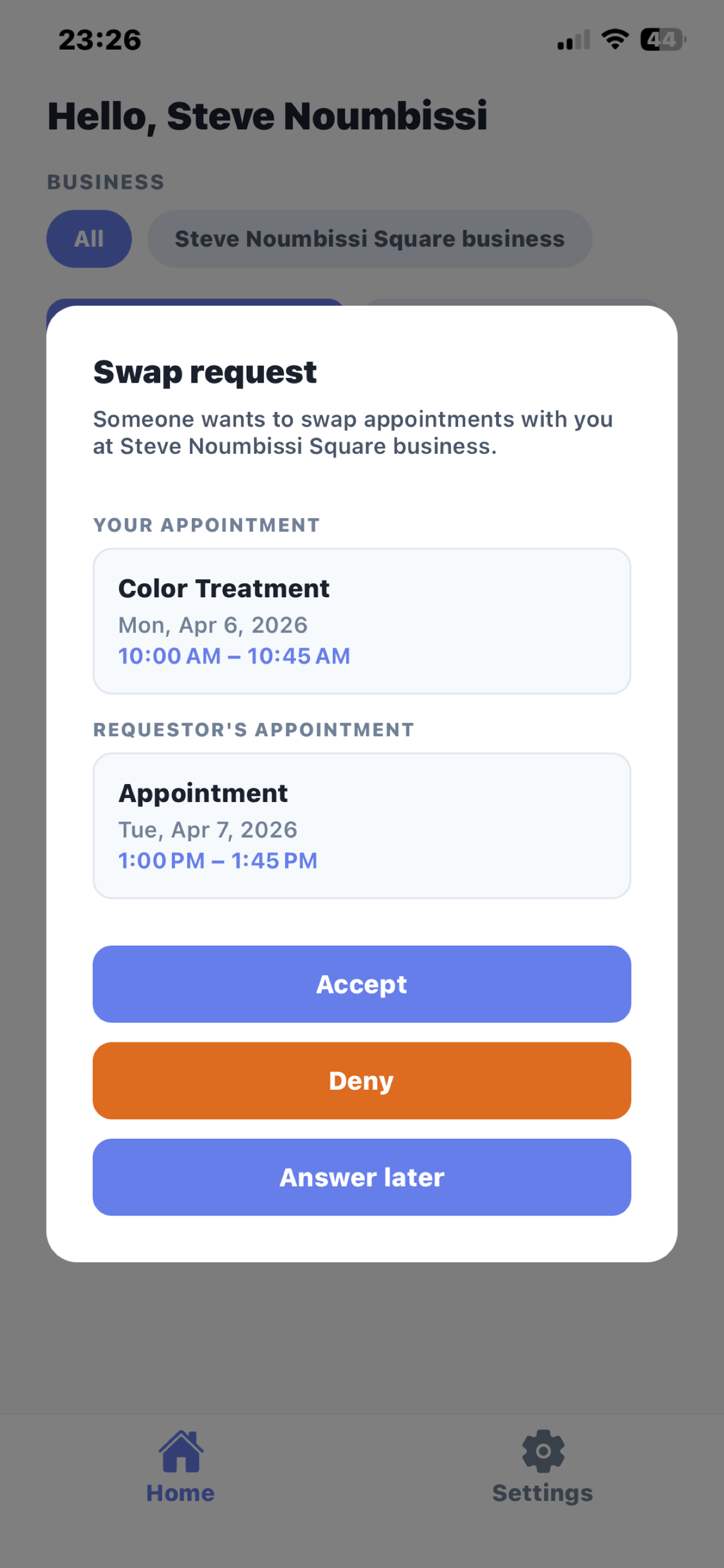Viewport: 724px width, 1568px height.
Task: Go to the Home tab
Action: tap(181, 1468)
